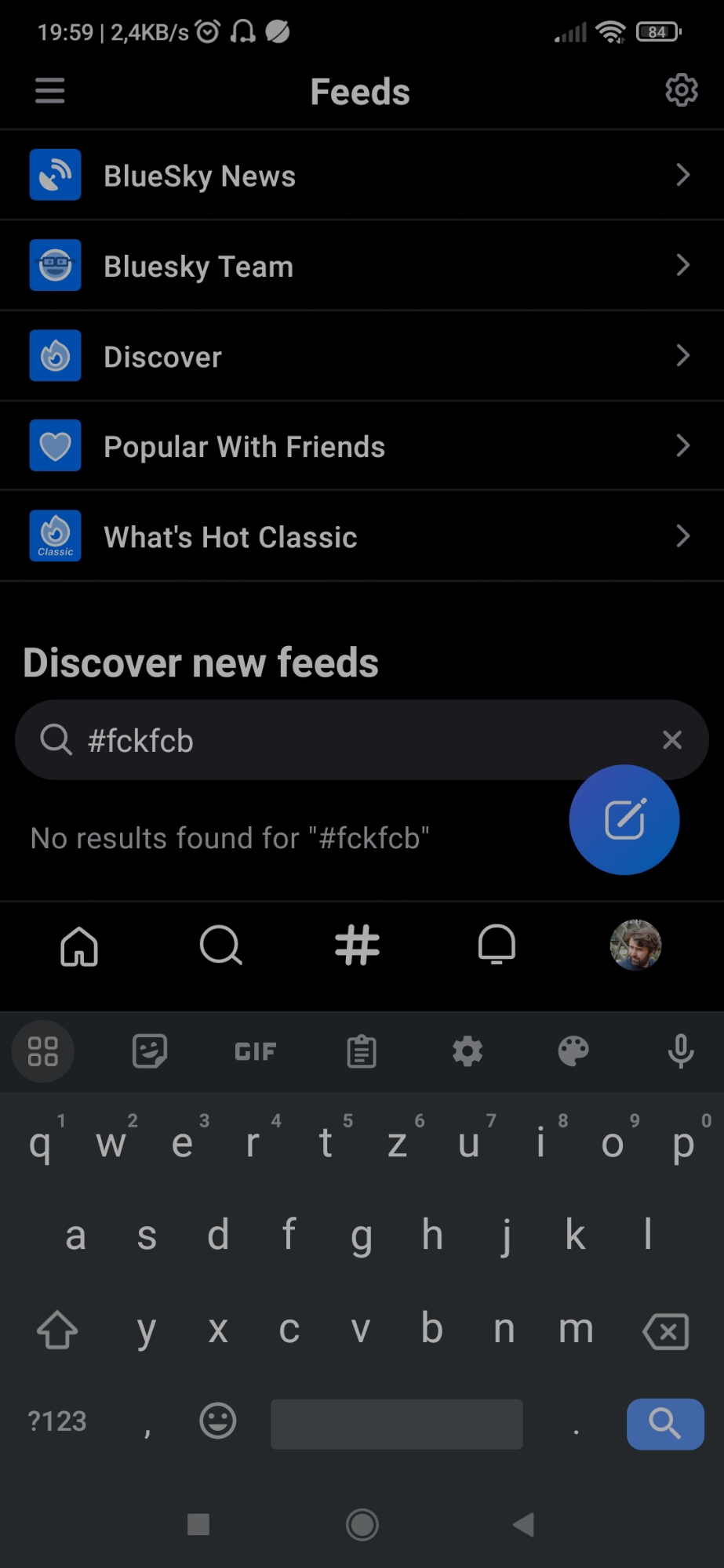Screen dimensions: 724x1568
Task: Open the Popular With Friends feed
Action: point(361,446)
